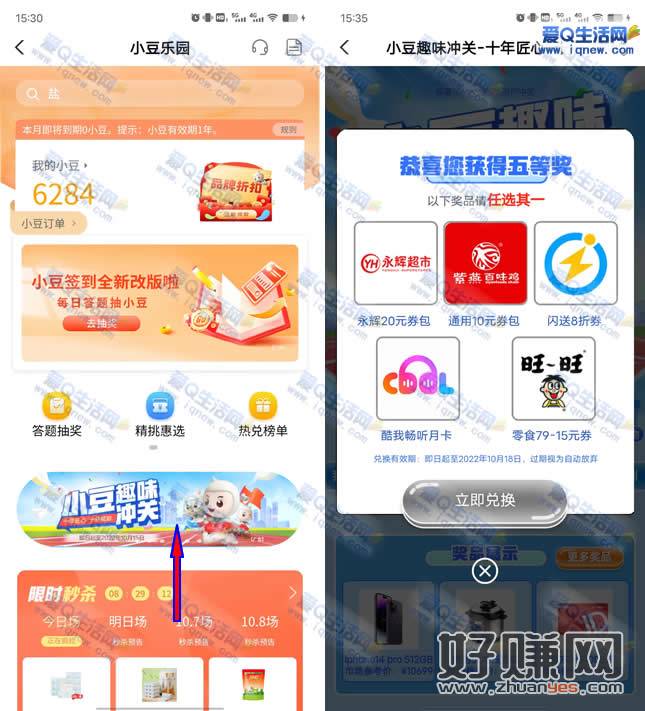Open 热兑榜单
The height and width of the screenshot is (711, 645).
point(263,413)
